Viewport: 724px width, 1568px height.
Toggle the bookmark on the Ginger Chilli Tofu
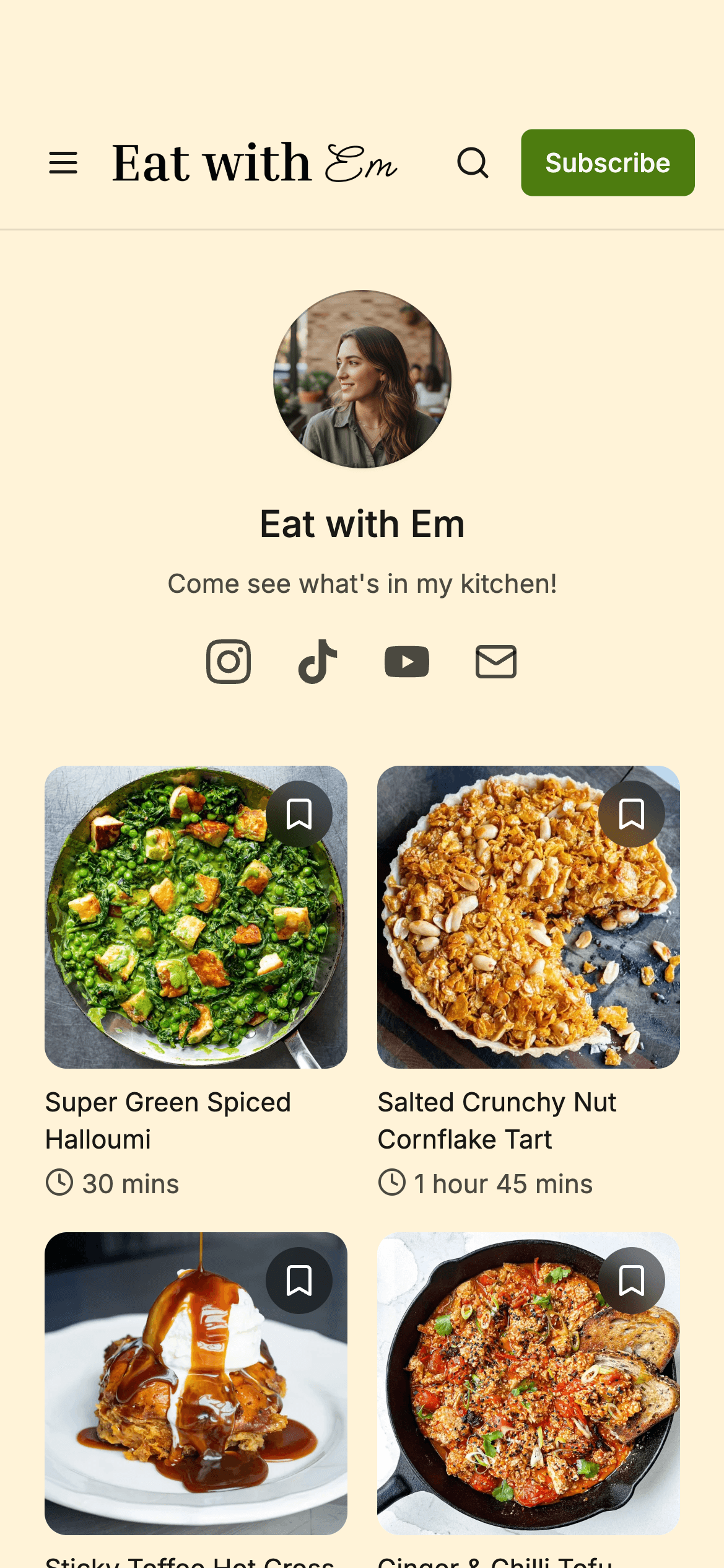[x=632, y=1280]
